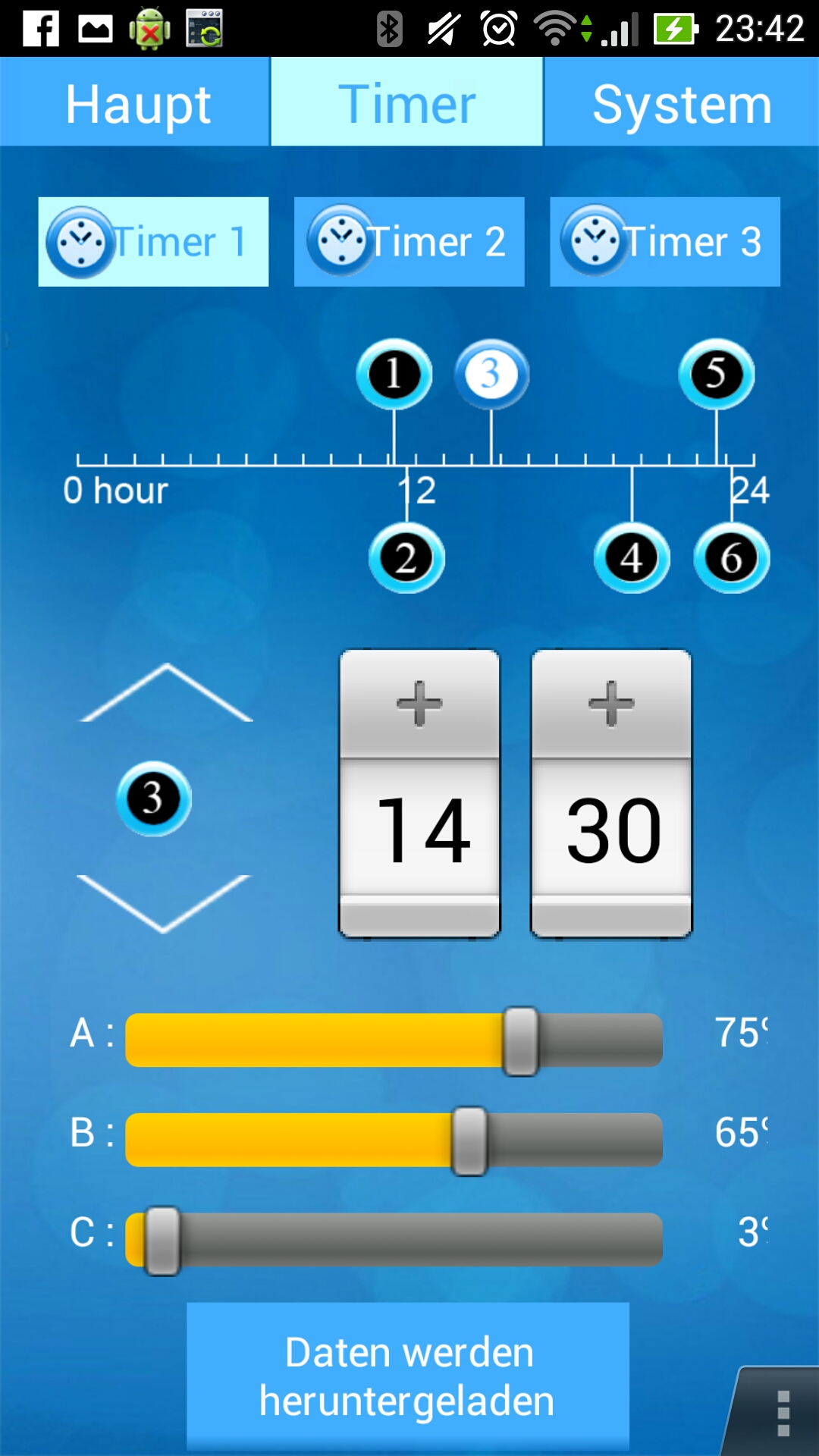Tap timeline marker 6
This screenshot has width=819, height=1456.
point(731,558)
